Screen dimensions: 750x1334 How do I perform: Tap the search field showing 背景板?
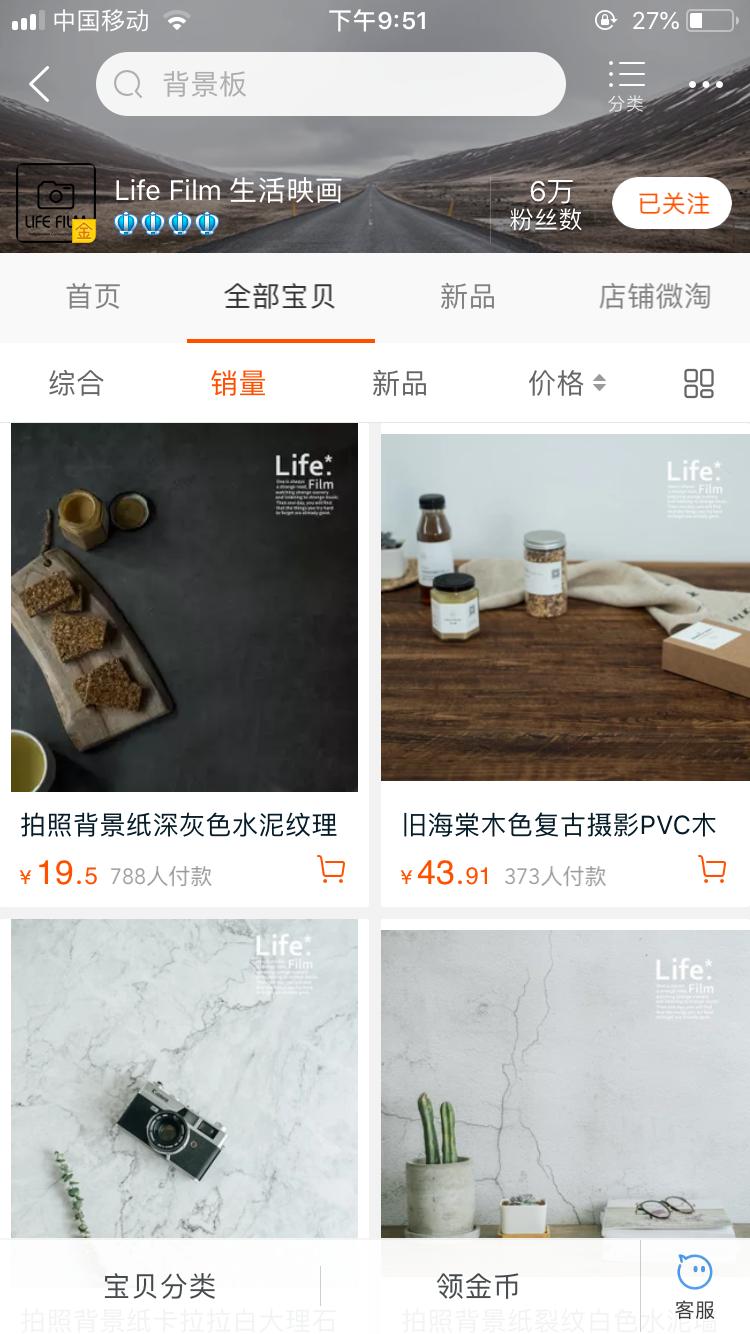click(330, 84)
